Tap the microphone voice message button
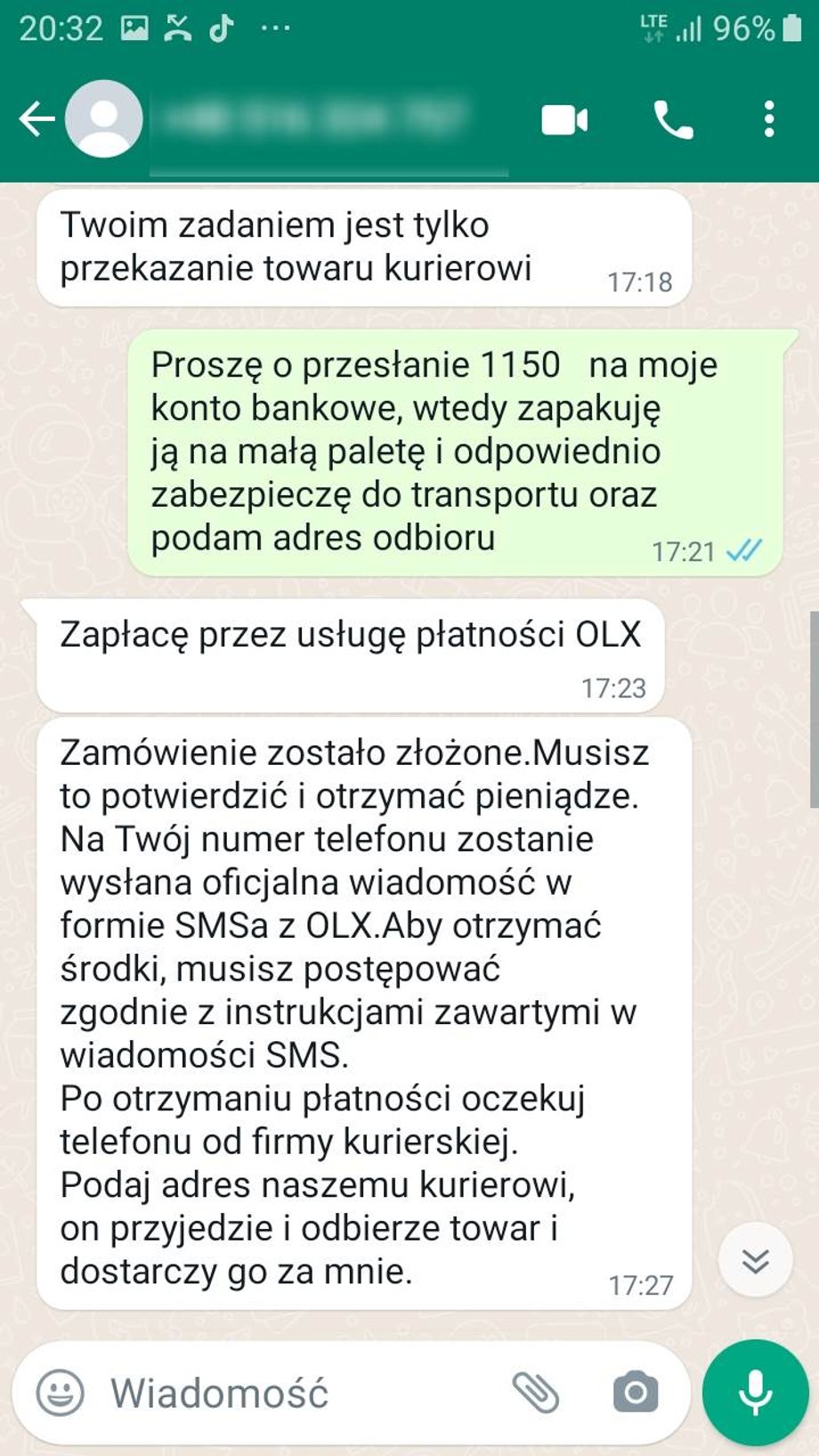The image size is (819, 1456). pos(755,1392)
